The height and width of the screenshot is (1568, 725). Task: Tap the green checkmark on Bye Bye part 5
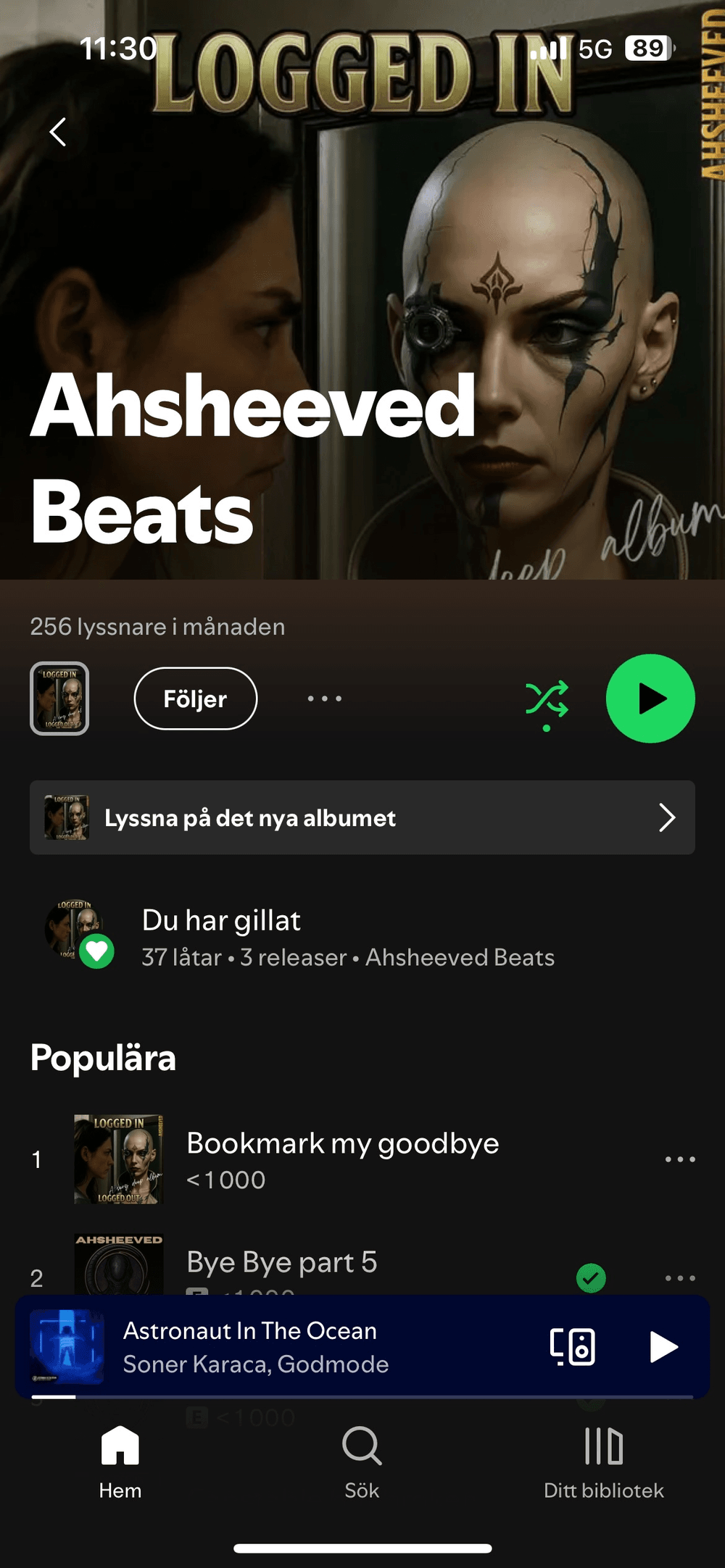coord(591,1277)
